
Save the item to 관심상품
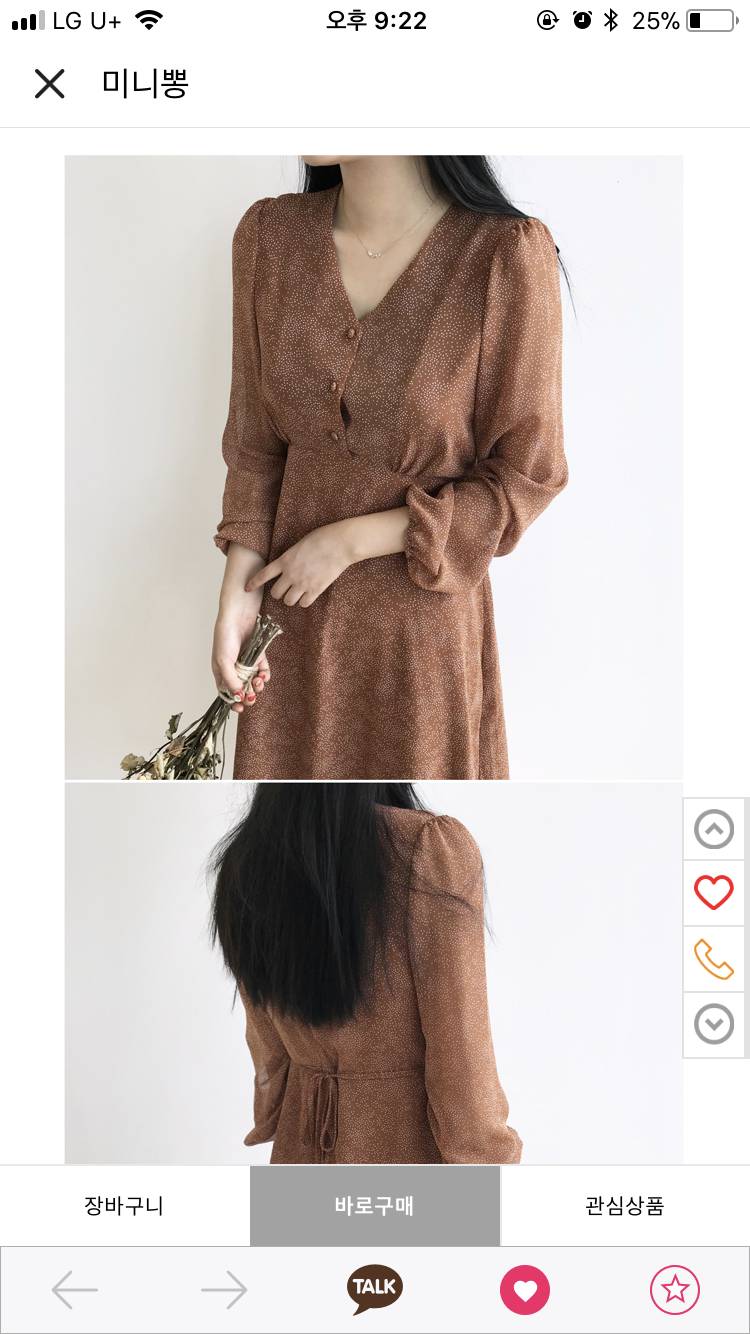tap(624, 1206)
